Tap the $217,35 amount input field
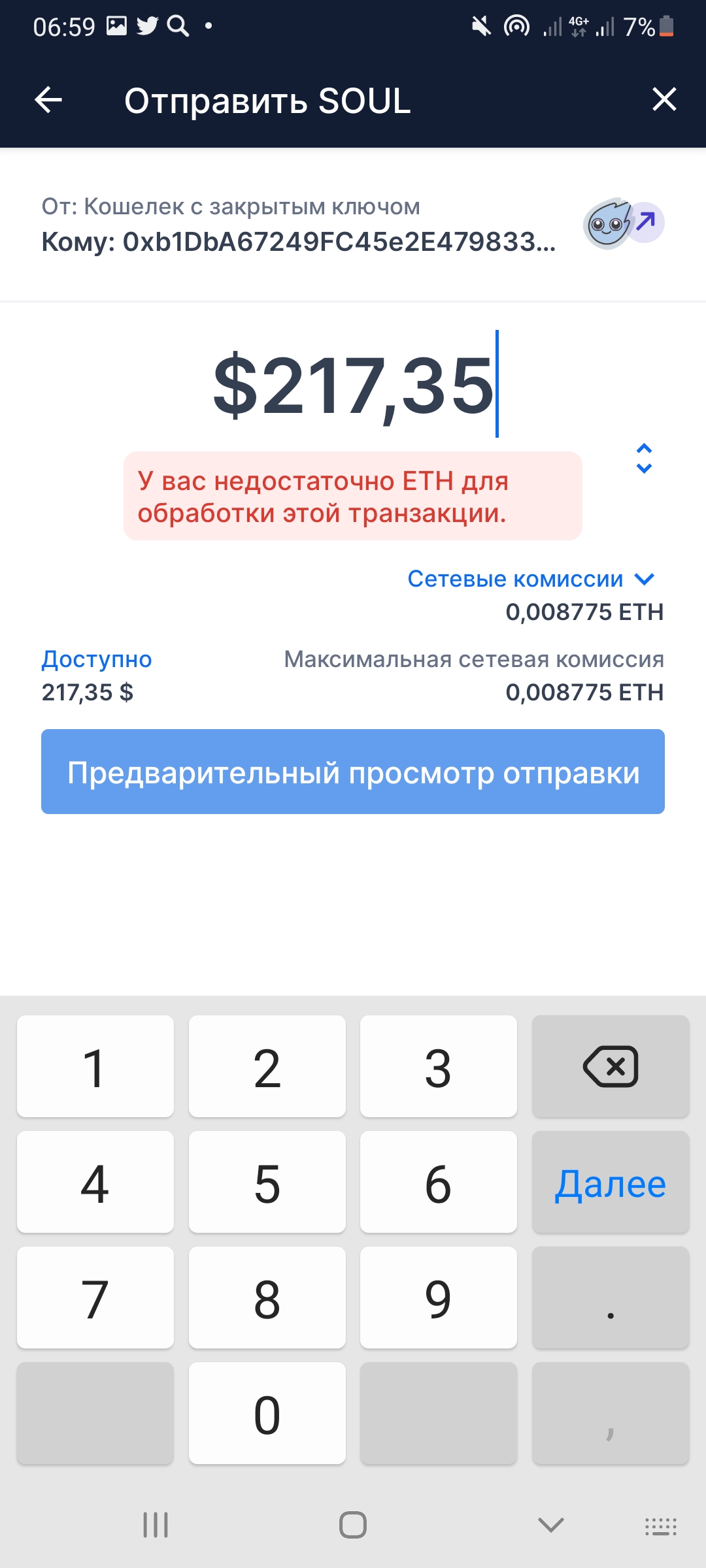Viewport: 706px width, 1568px height. (x=353, y=385)
